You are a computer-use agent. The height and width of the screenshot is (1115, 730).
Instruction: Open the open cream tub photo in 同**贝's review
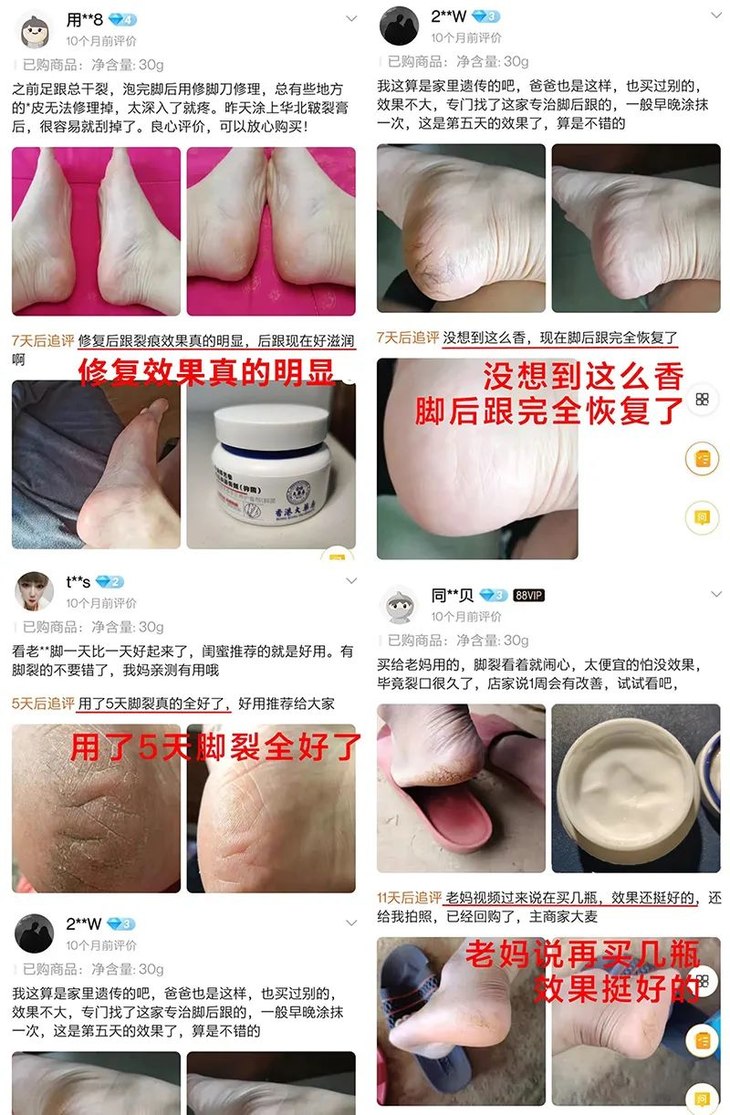coord(640,790)
